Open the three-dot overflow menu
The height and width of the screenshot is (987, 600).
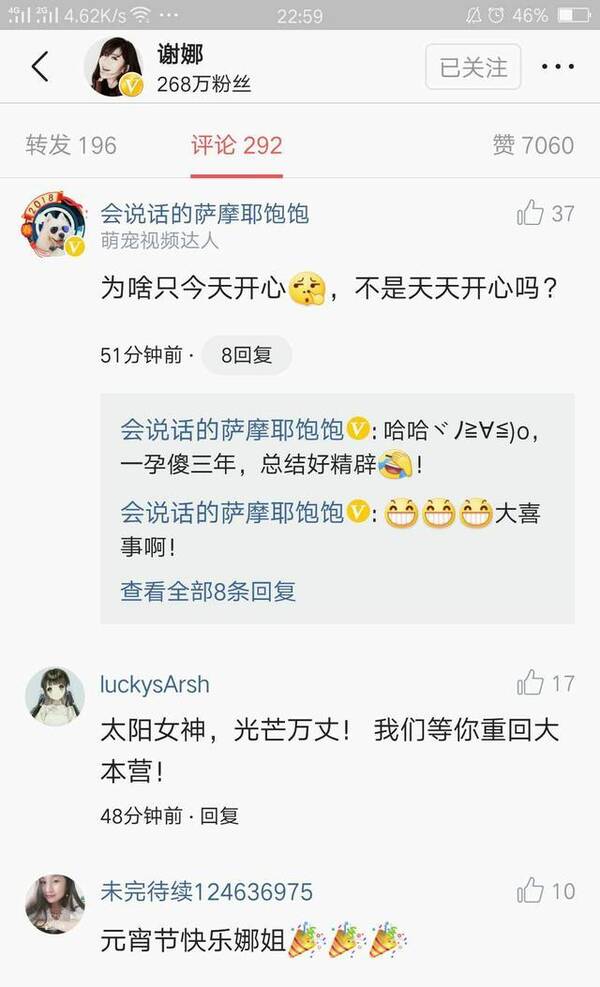[557, 68]
